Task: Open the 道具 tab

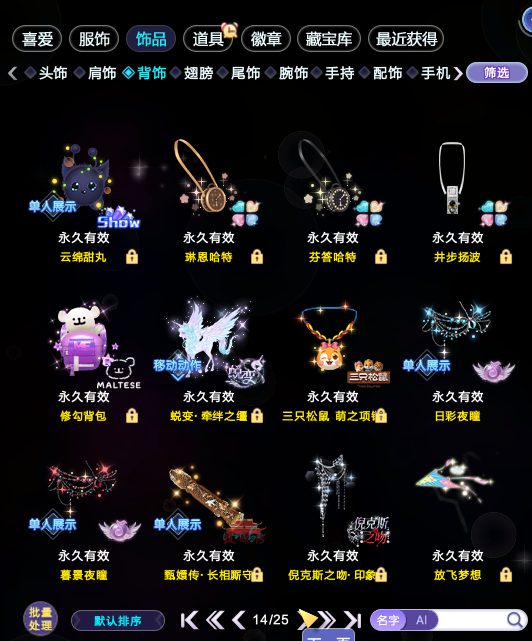Action: [x=208, y=39]
